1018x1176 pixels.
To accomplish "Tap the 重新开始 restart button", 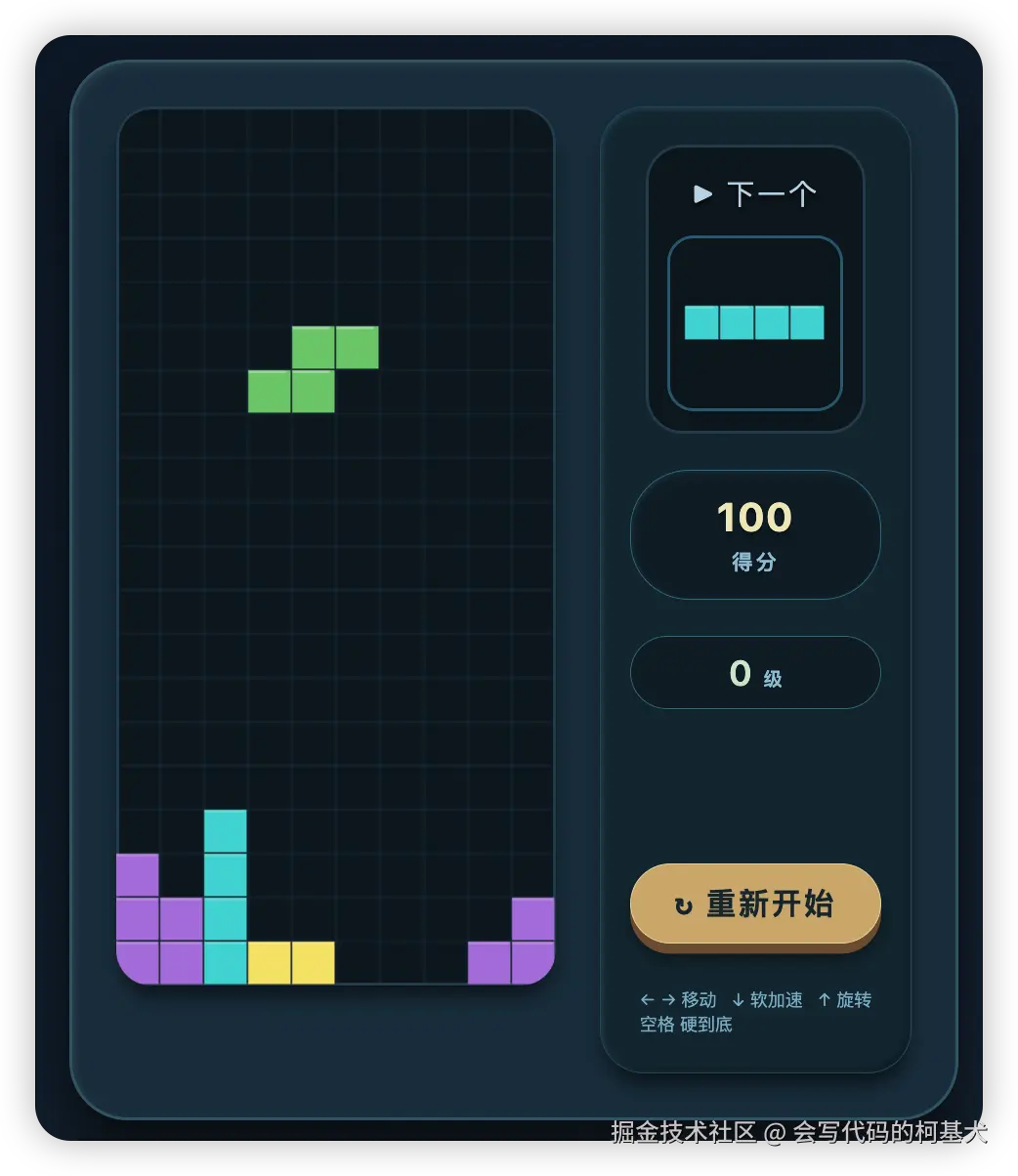I will [755, 904].
